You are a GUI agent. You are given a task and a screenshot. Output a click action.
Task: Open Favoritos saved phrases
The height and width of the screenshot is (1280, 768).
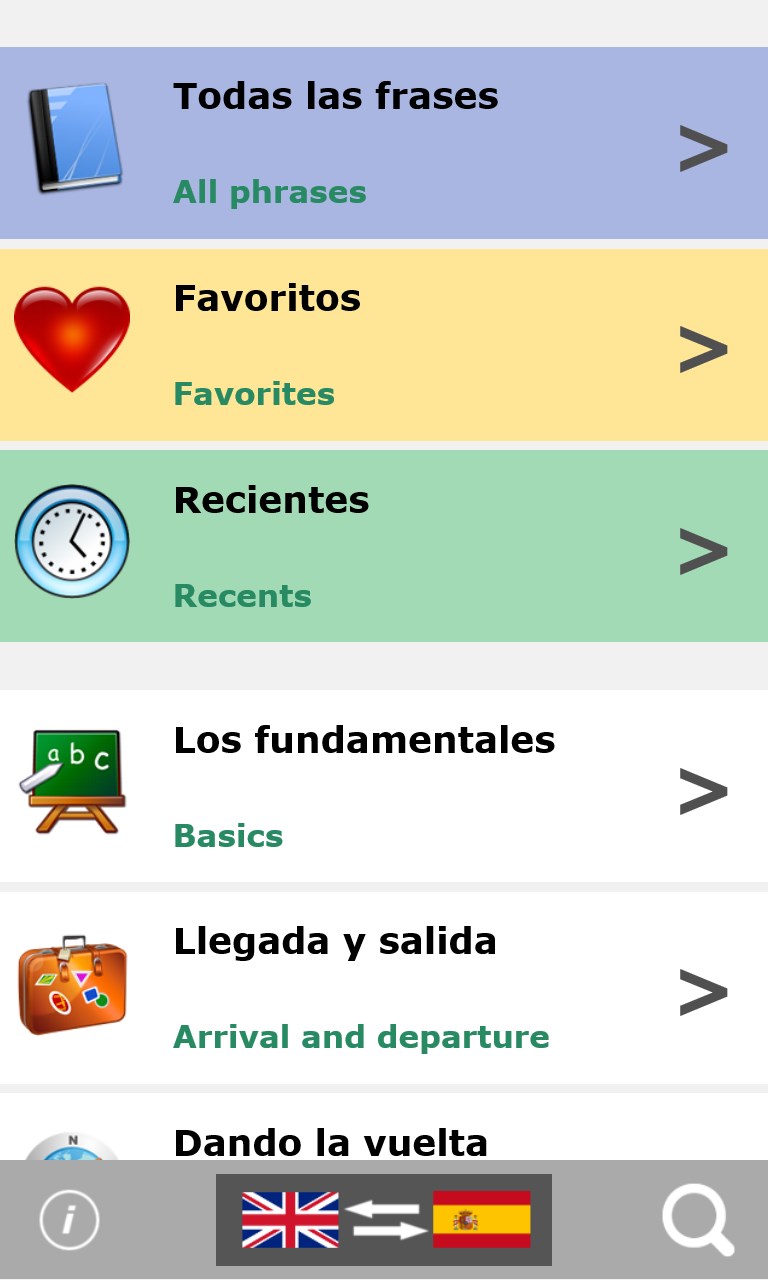[x=384, y=345]
